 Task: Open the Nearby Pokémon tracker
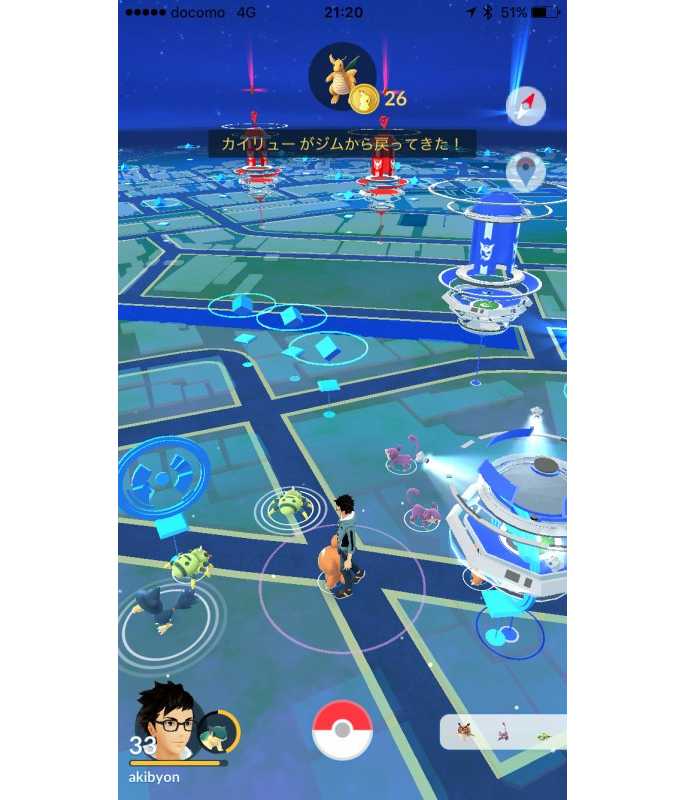(503, 732)
